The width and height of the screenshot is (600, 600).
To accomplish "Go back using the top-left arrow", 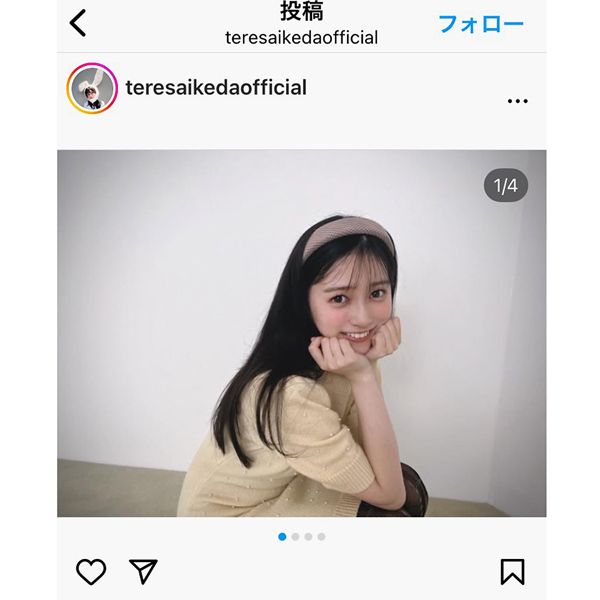I will point(78,23).
